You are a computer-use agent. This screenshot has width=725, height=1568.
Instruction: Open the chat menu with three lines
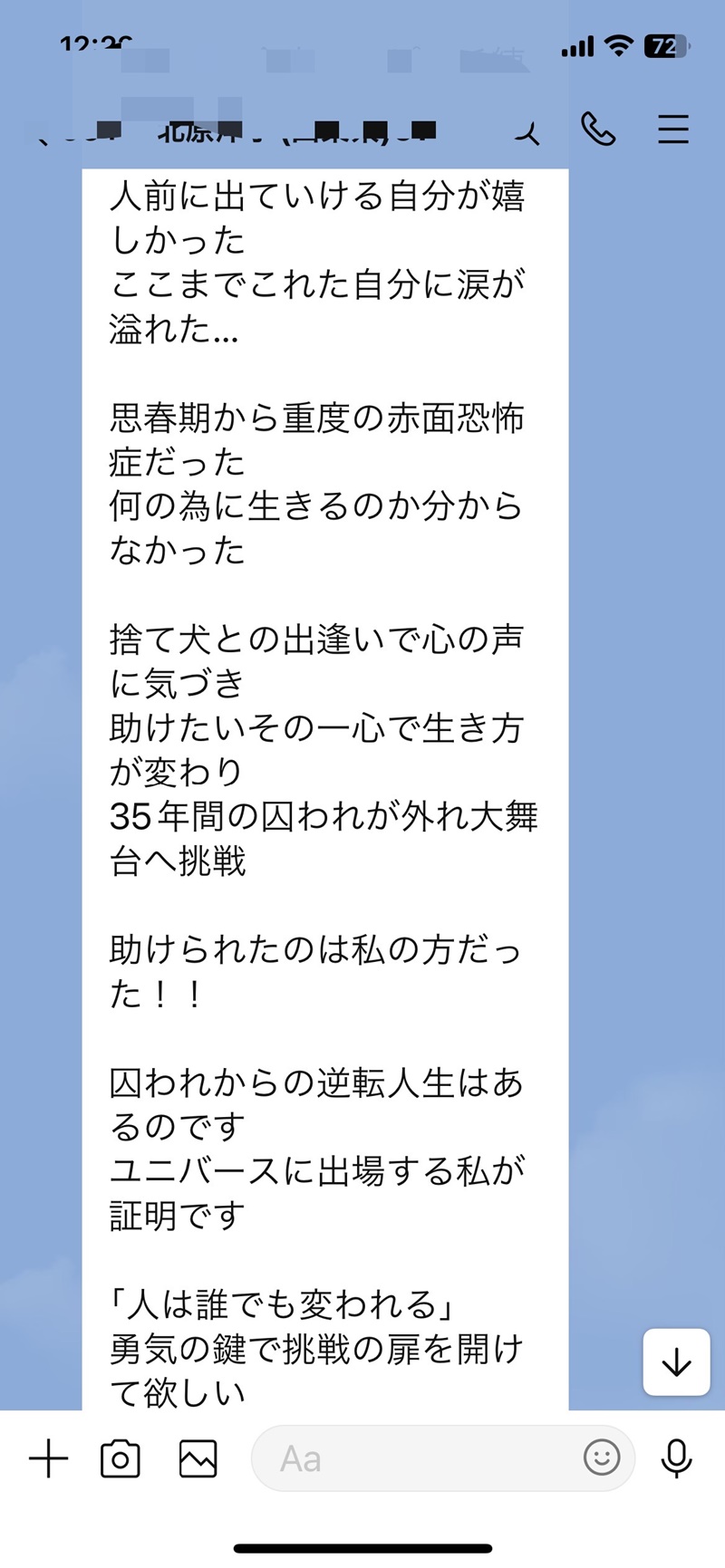click(673, 130)
